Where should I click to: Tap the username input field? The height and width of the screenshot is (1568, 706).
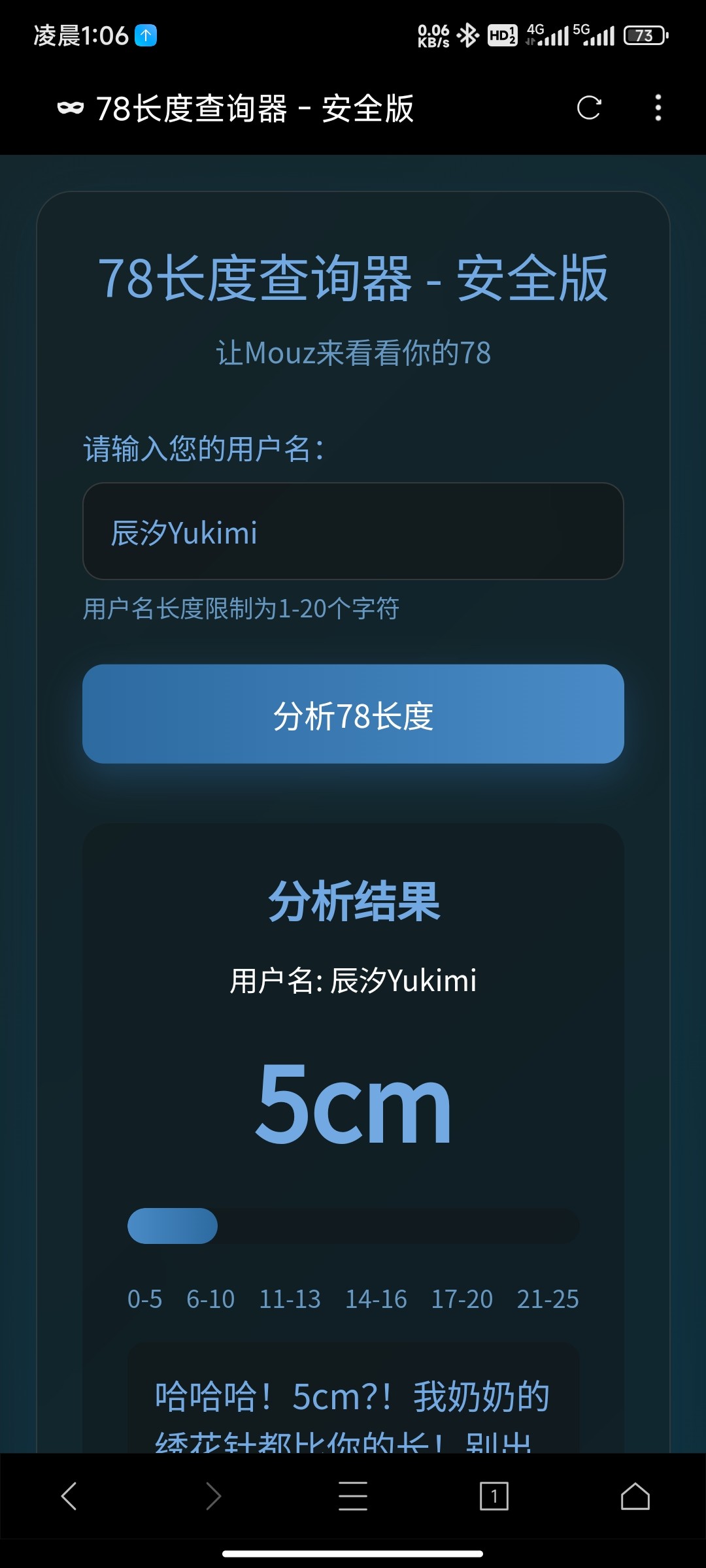353,531
